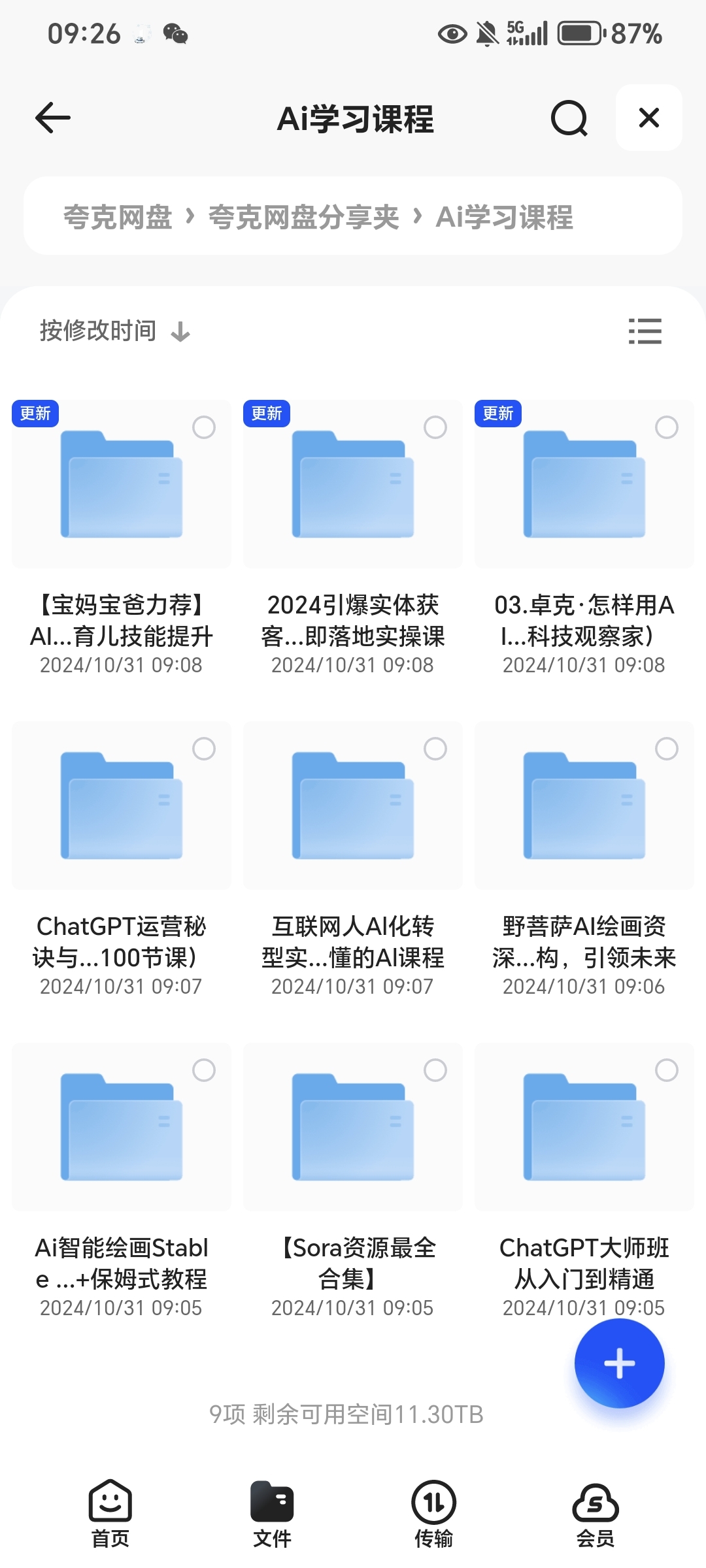Close the page with the X button

click(x=648, y=118)
